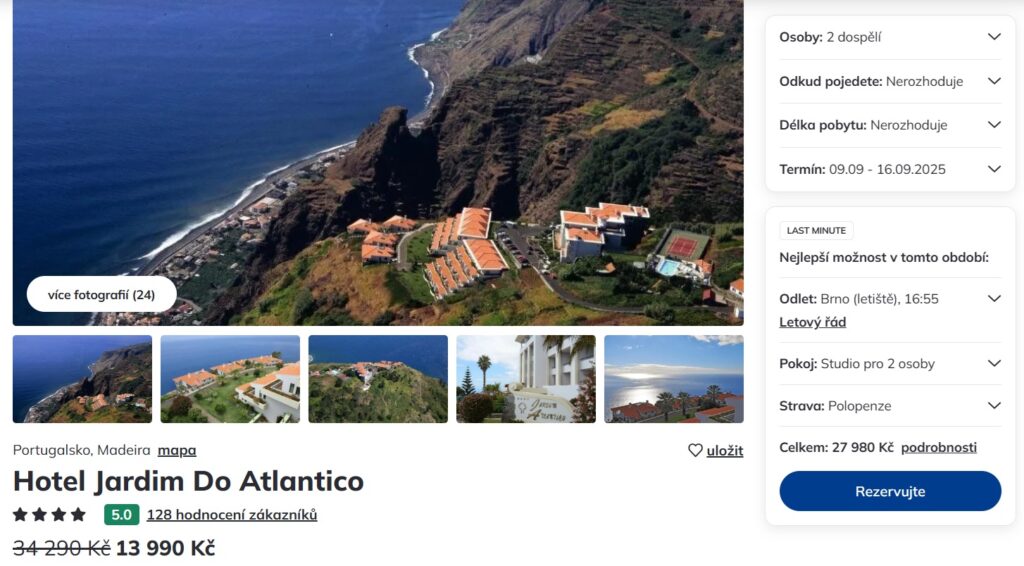Tap the Rezervujte booking button
The width and height of the screenshot is (1024, 566).
click(890, 491)
